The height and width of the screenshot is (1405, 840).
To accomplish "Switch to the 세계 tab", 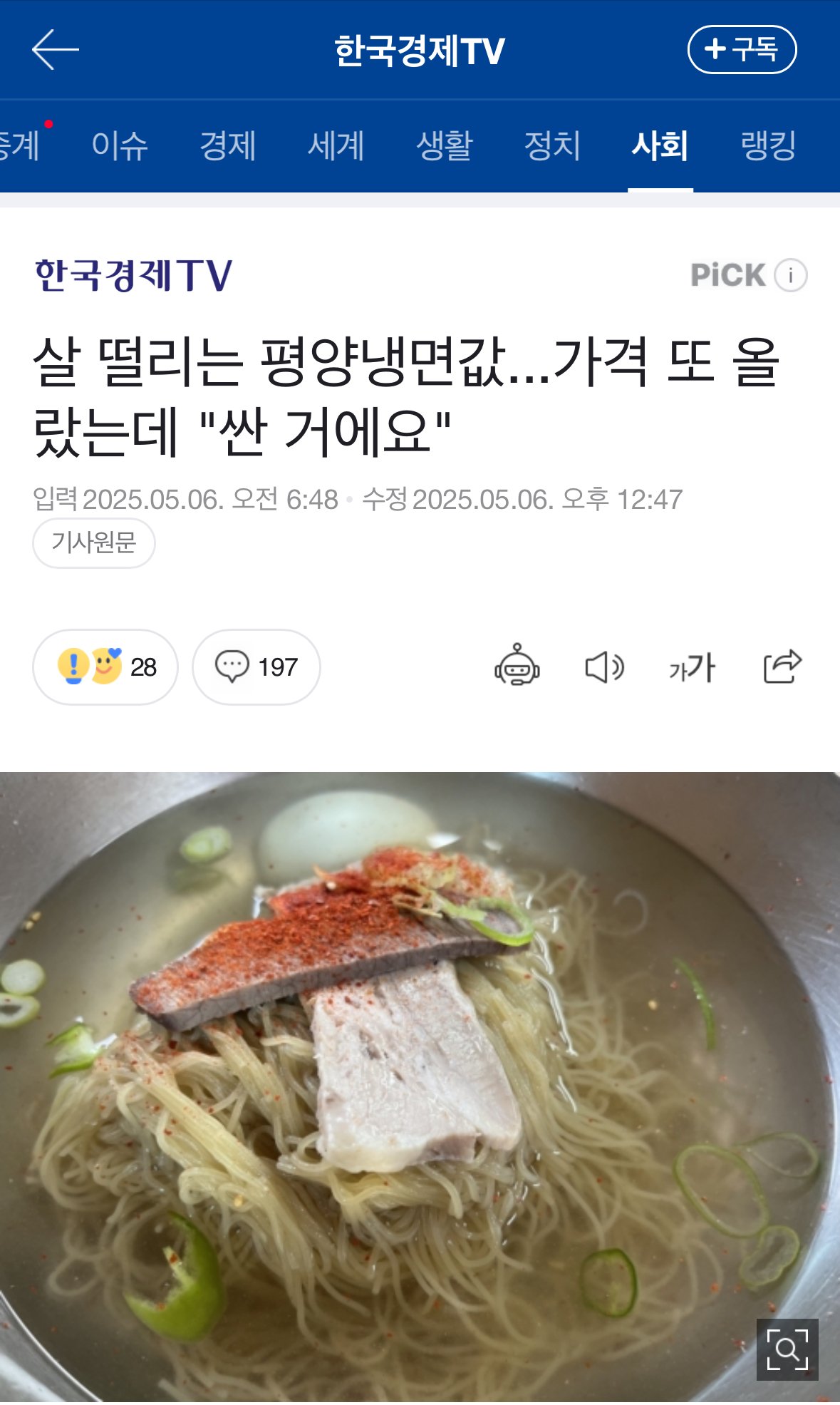I will pyautogui.click(x=336, y=146).
